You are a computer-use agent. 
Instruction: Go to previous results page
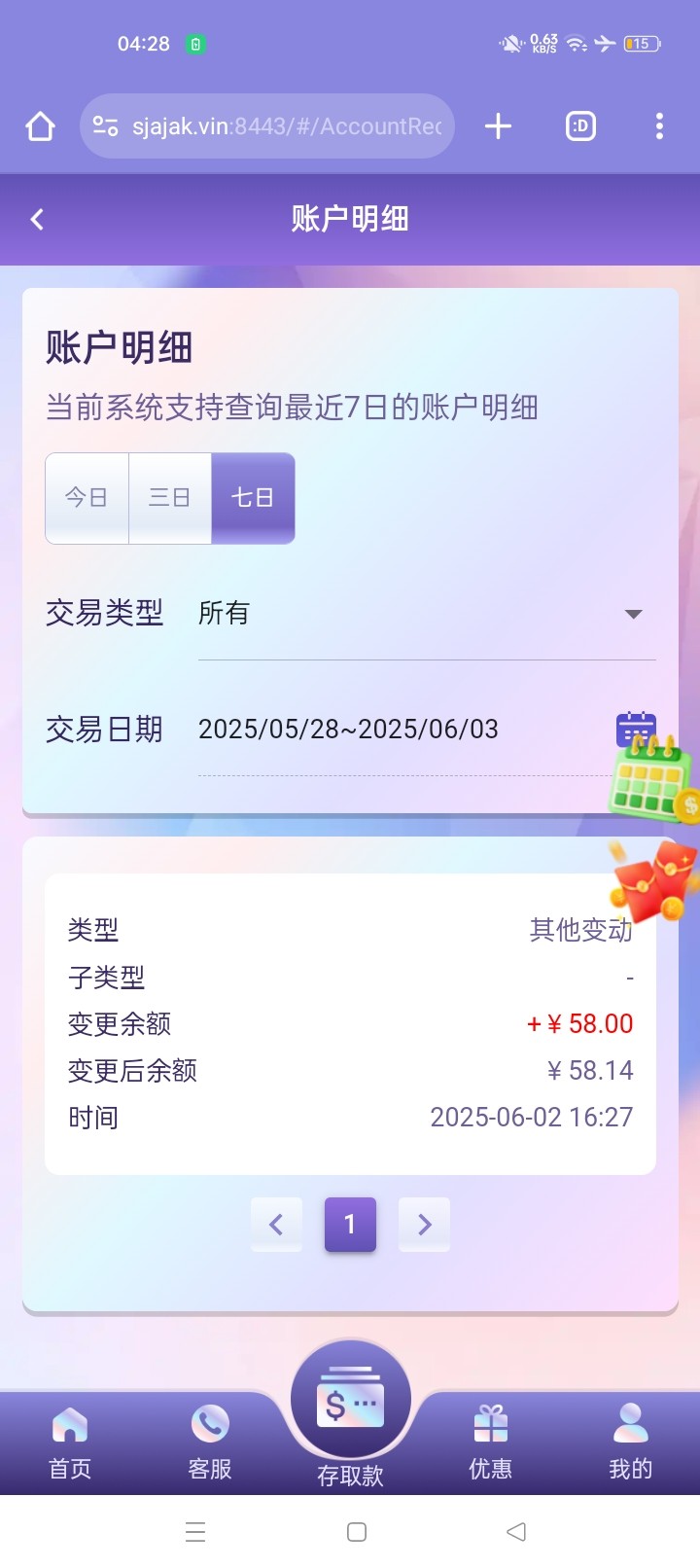coord(276,1225)
